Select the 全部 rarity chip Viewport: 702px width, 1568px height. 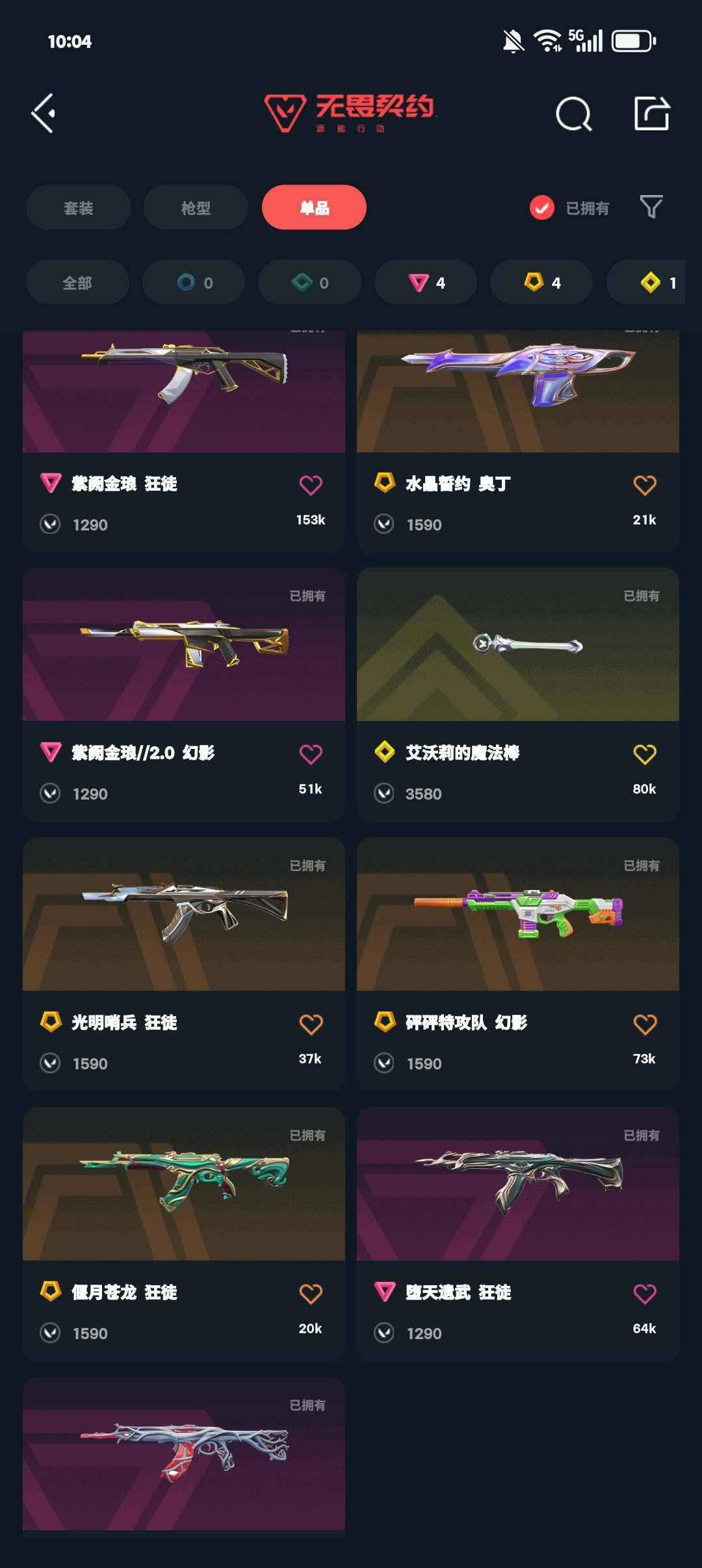[x=77, y=283]
